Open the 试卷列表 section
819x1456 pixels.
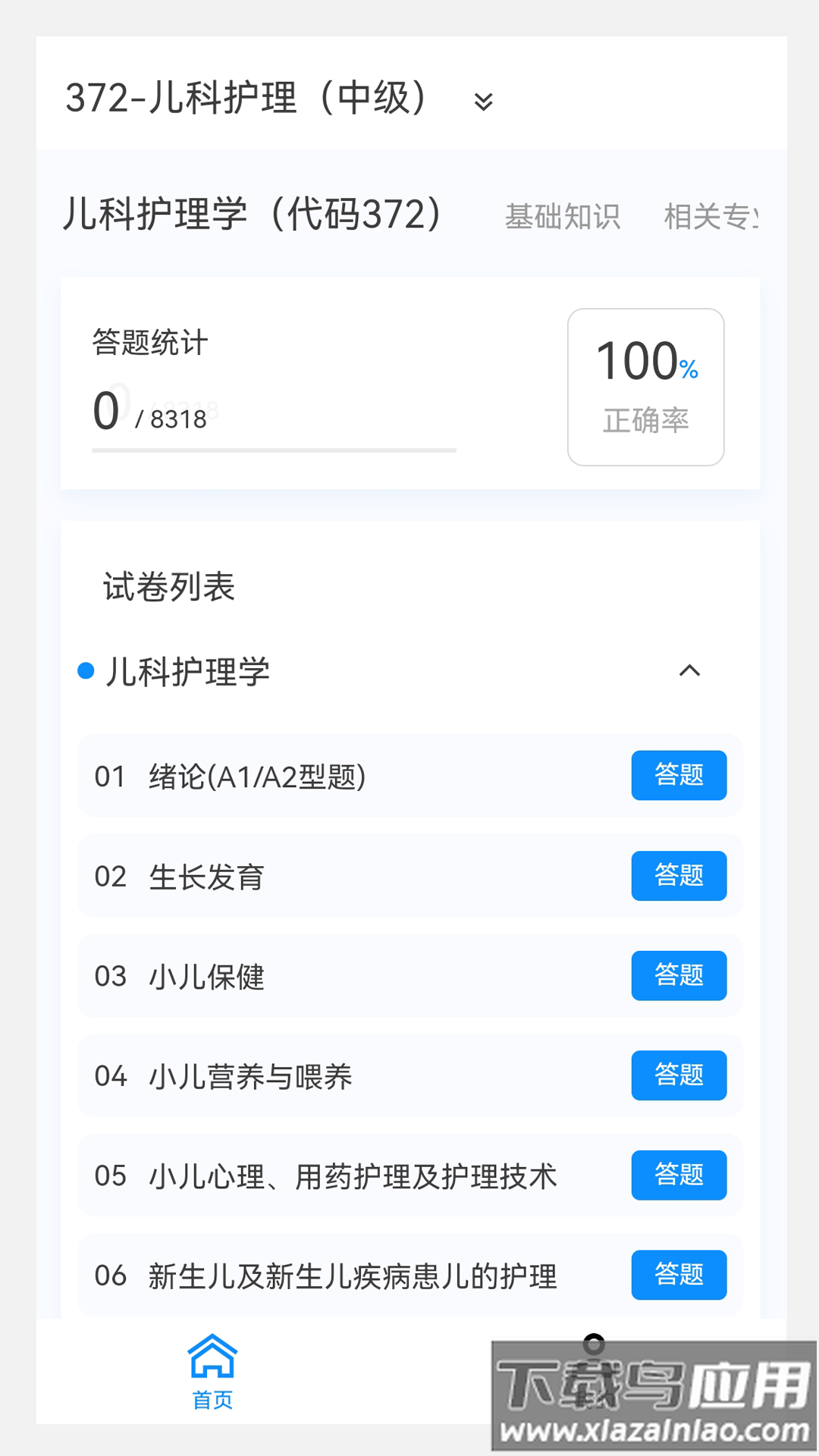pos(170,588)
